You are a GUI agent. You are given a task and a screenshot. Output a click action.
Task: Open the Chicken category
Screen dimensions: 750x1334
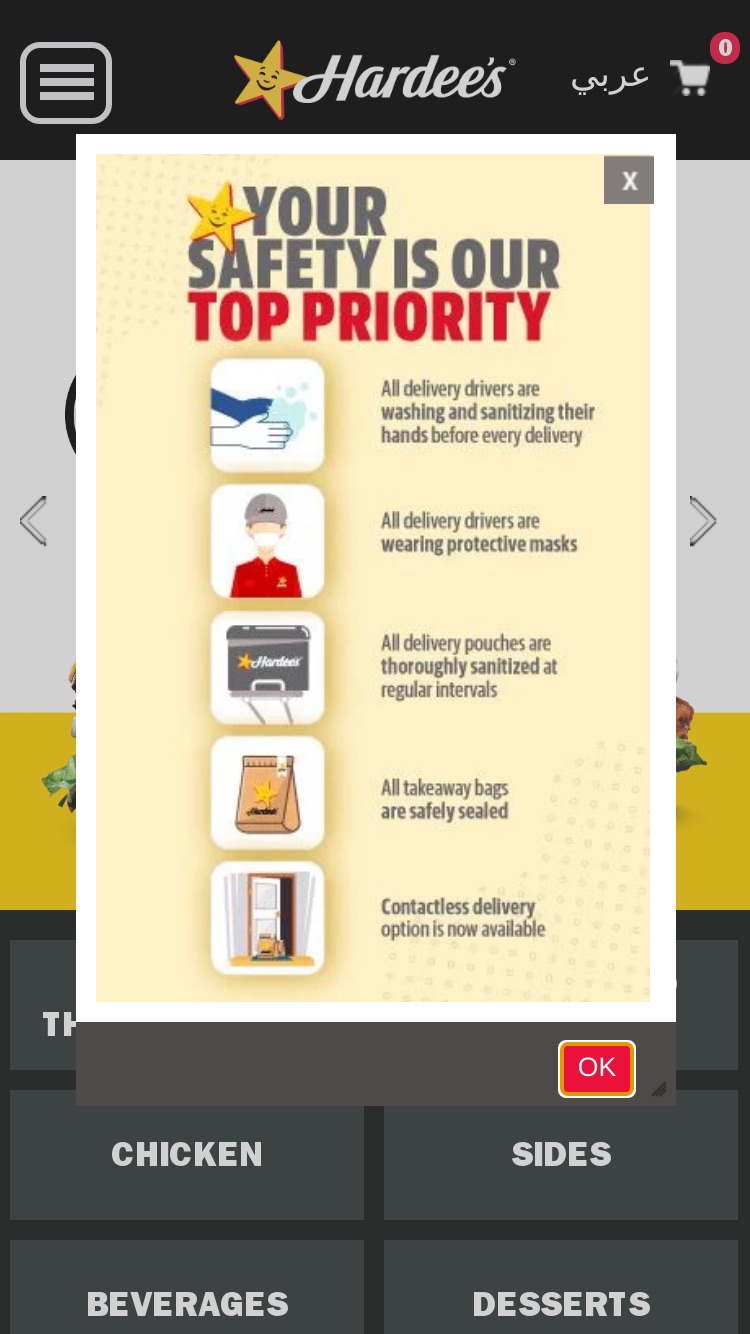click(x=187, y=1154)
